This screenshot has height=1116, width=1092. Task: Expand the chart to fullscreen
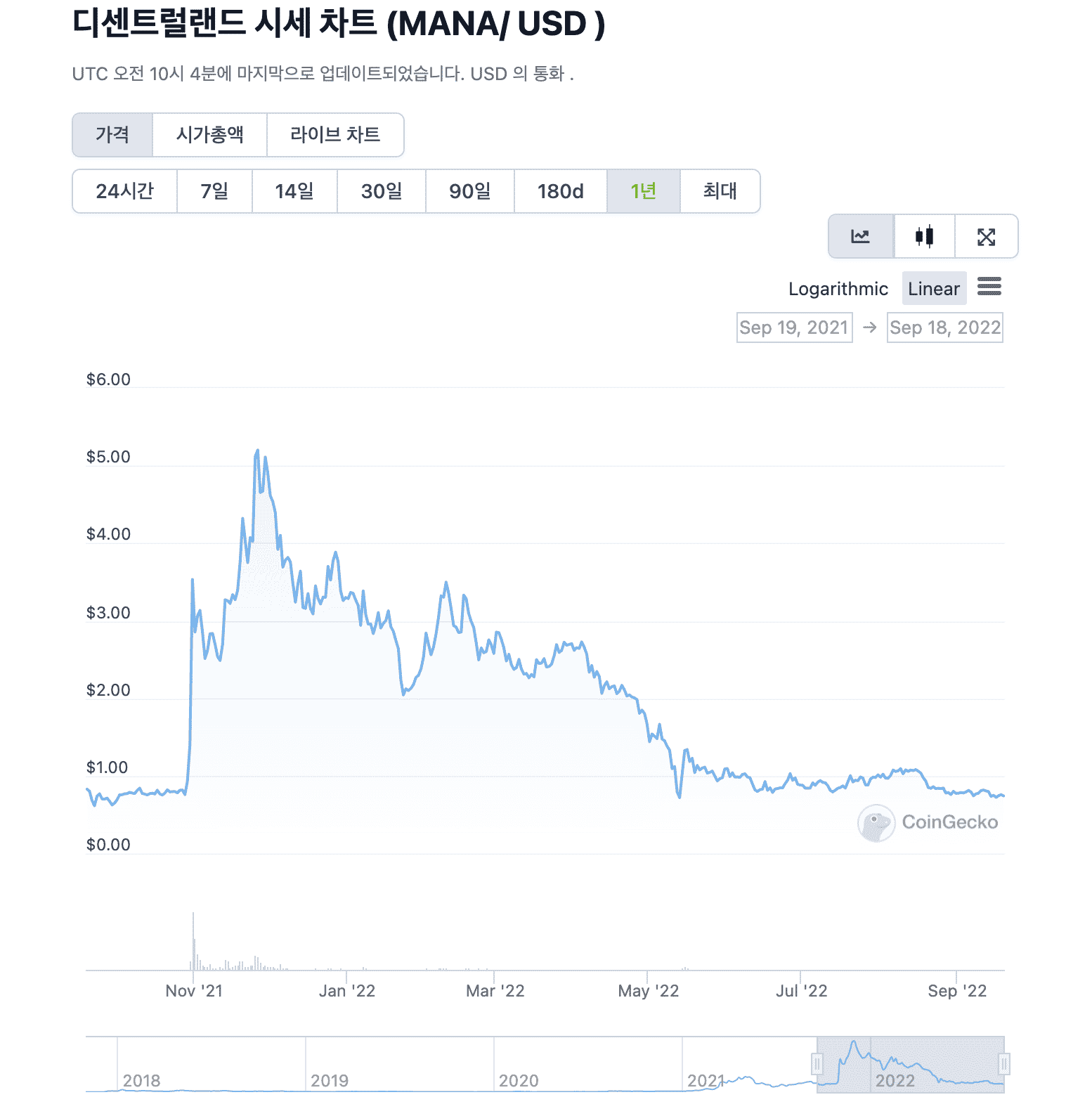tap(987, 237)
